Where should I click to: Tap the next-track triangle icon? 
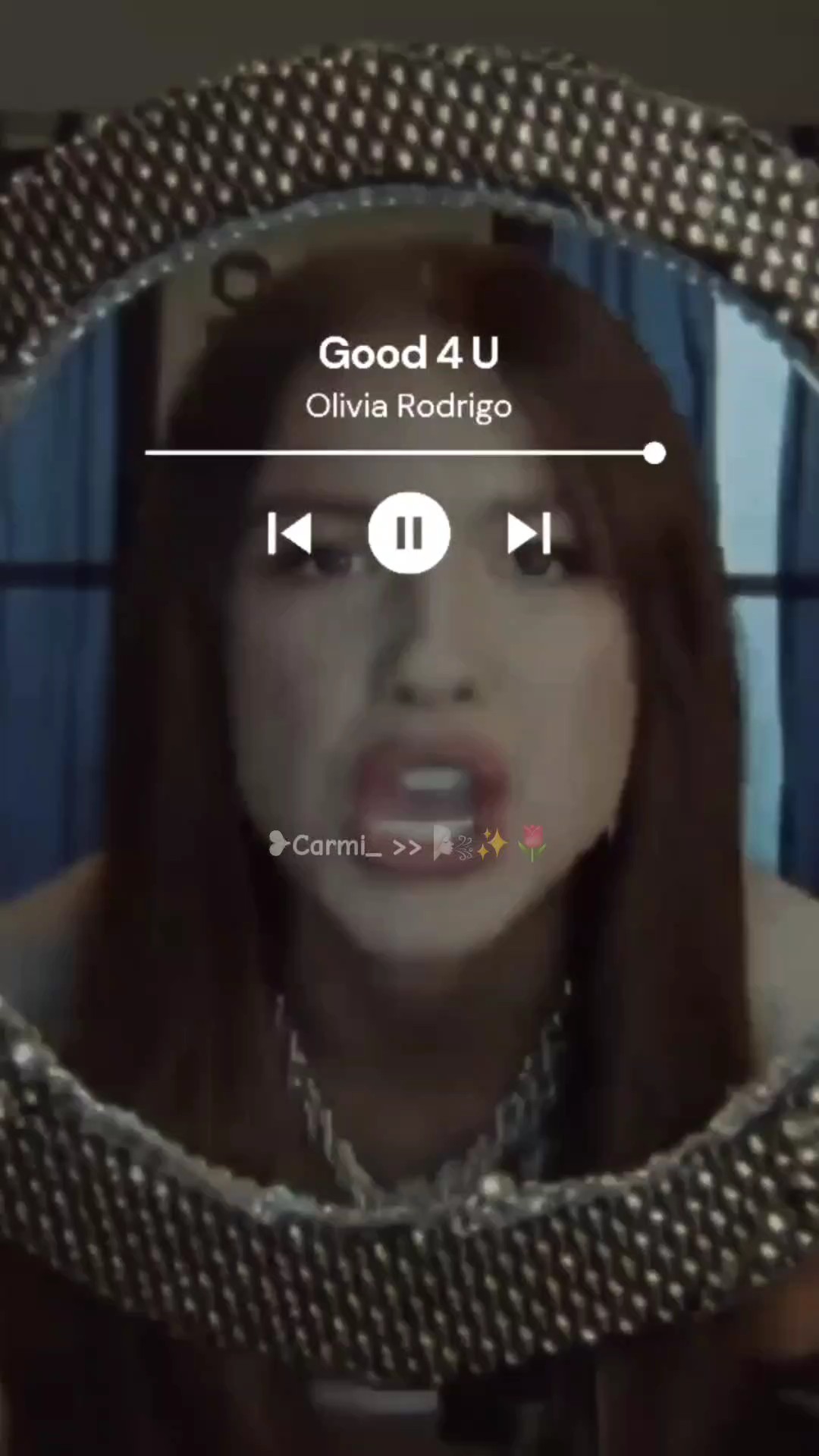point(531,533)
